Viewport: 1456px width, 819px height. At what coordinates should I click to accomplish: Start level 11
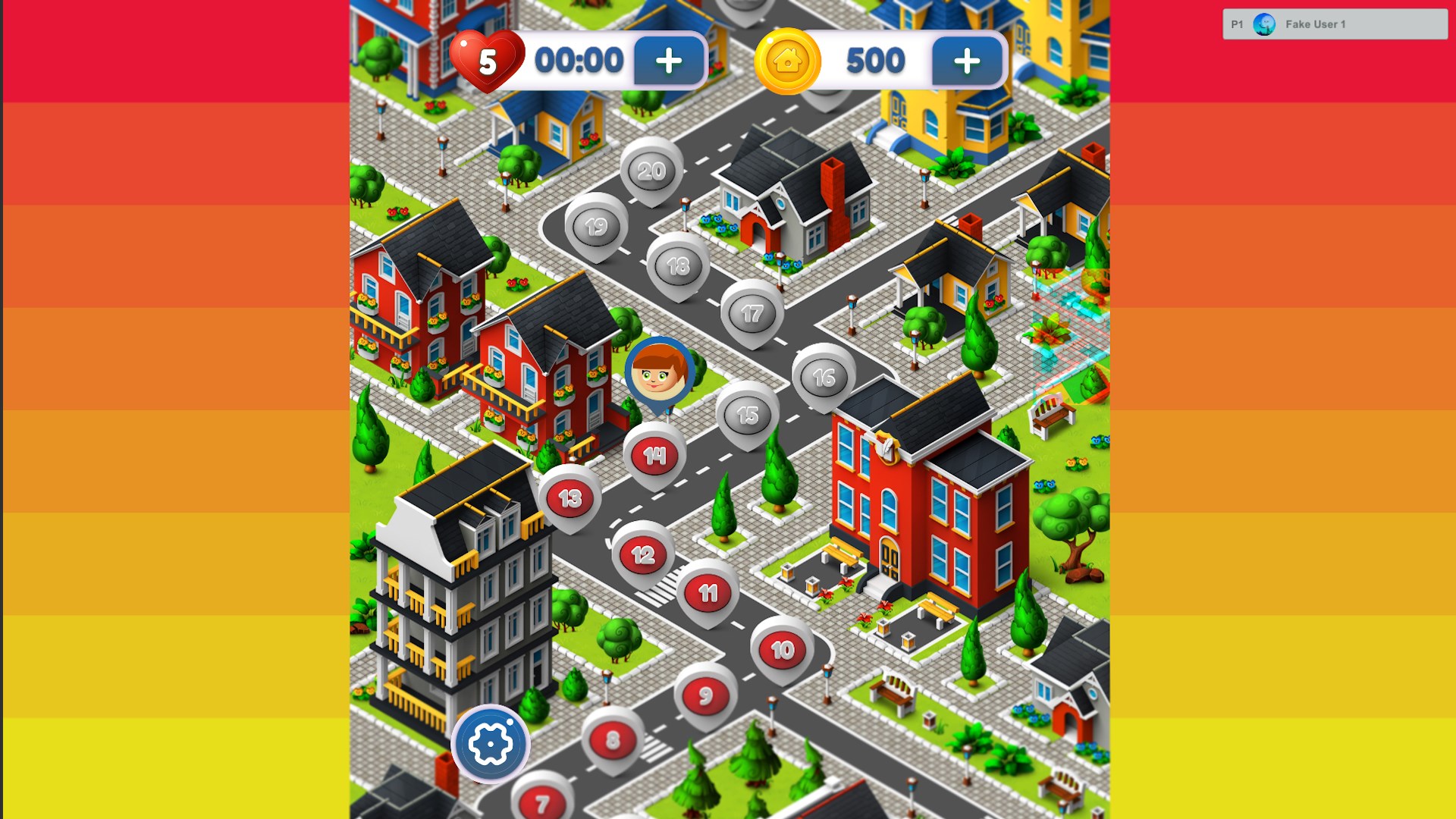(708, 593)
